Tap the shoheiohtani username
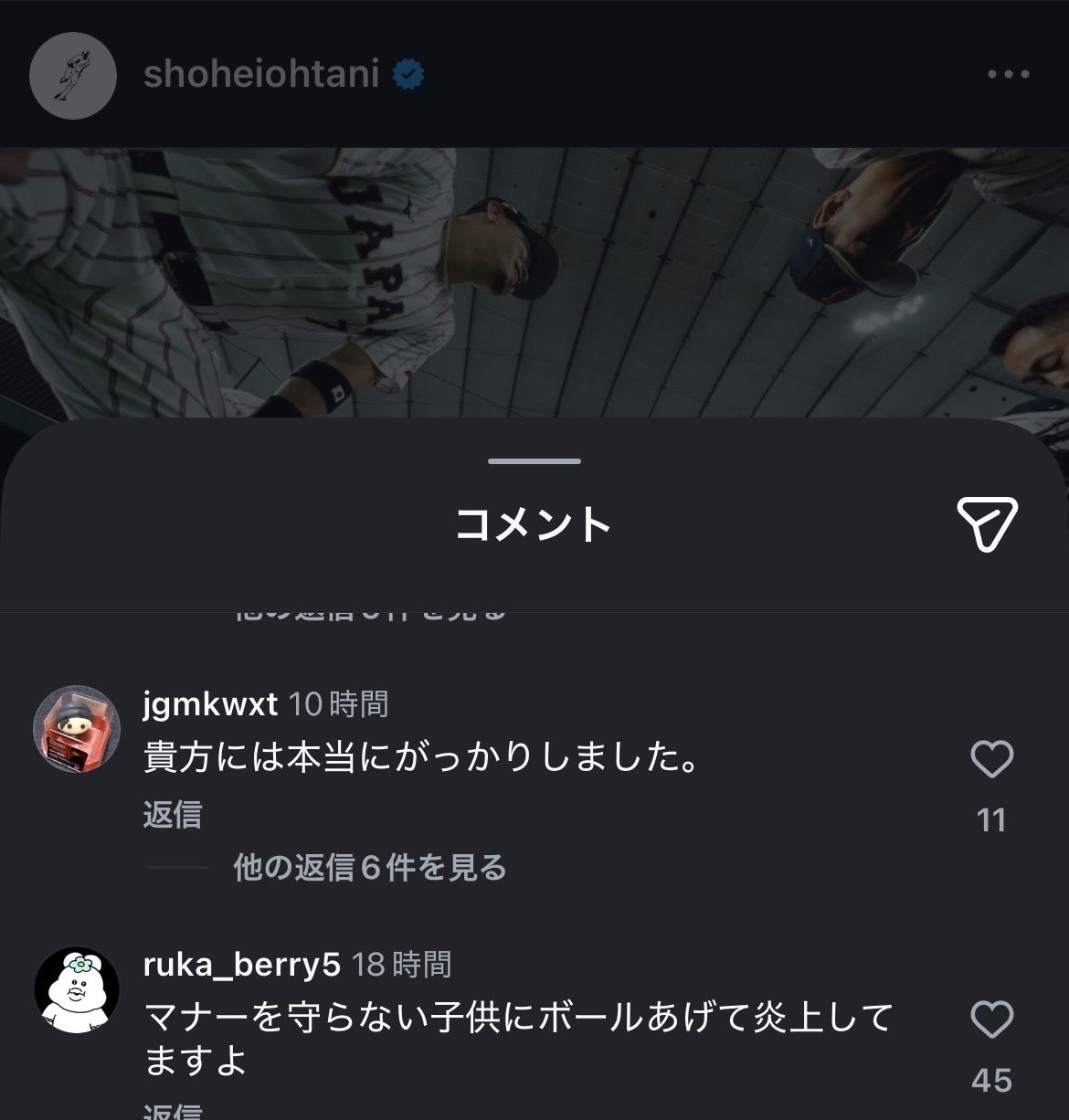Screen dimensions: 1069x1120 pyautogui.click(x=261, y=75)
